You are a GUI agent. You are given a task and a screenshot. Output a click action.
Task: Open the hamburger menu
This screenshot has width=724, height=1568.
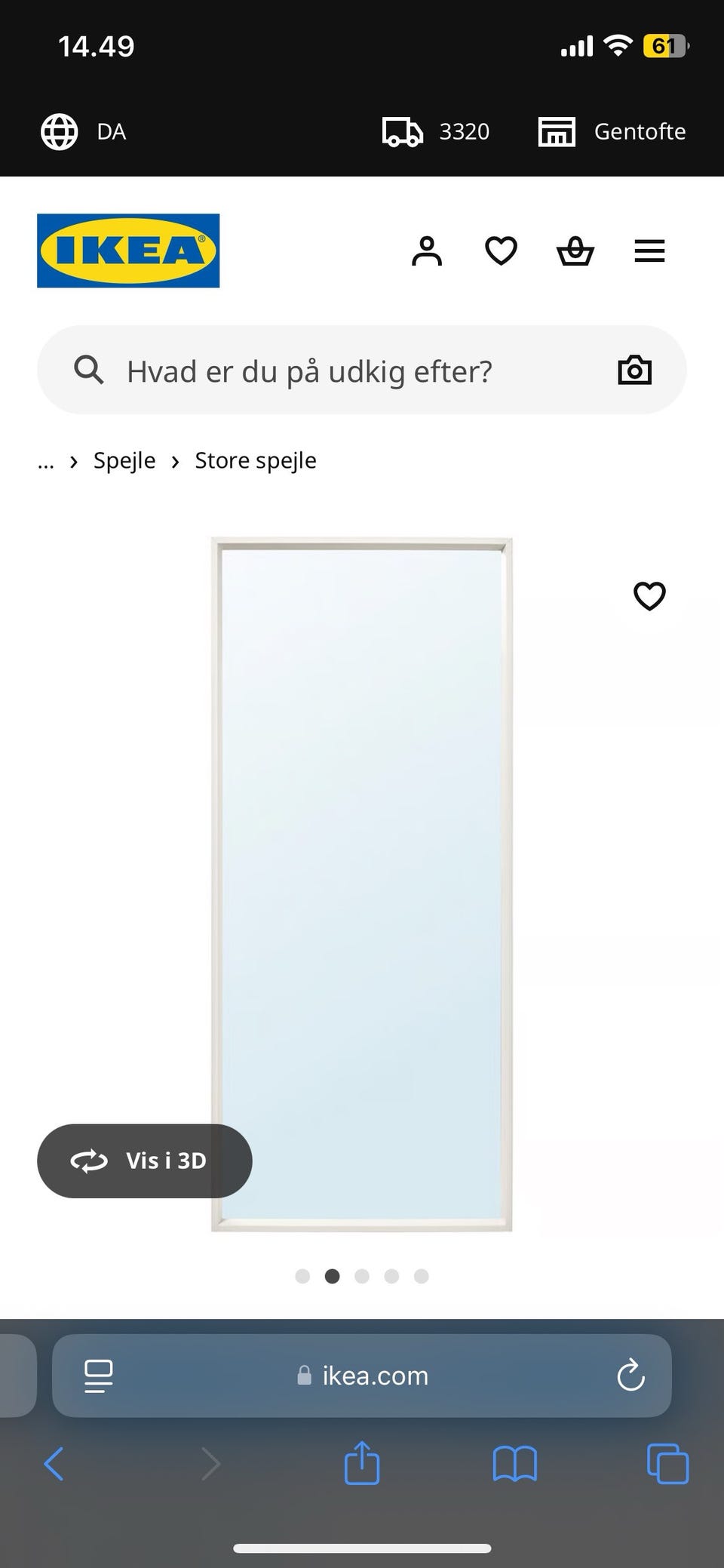(x=649, y=251)
